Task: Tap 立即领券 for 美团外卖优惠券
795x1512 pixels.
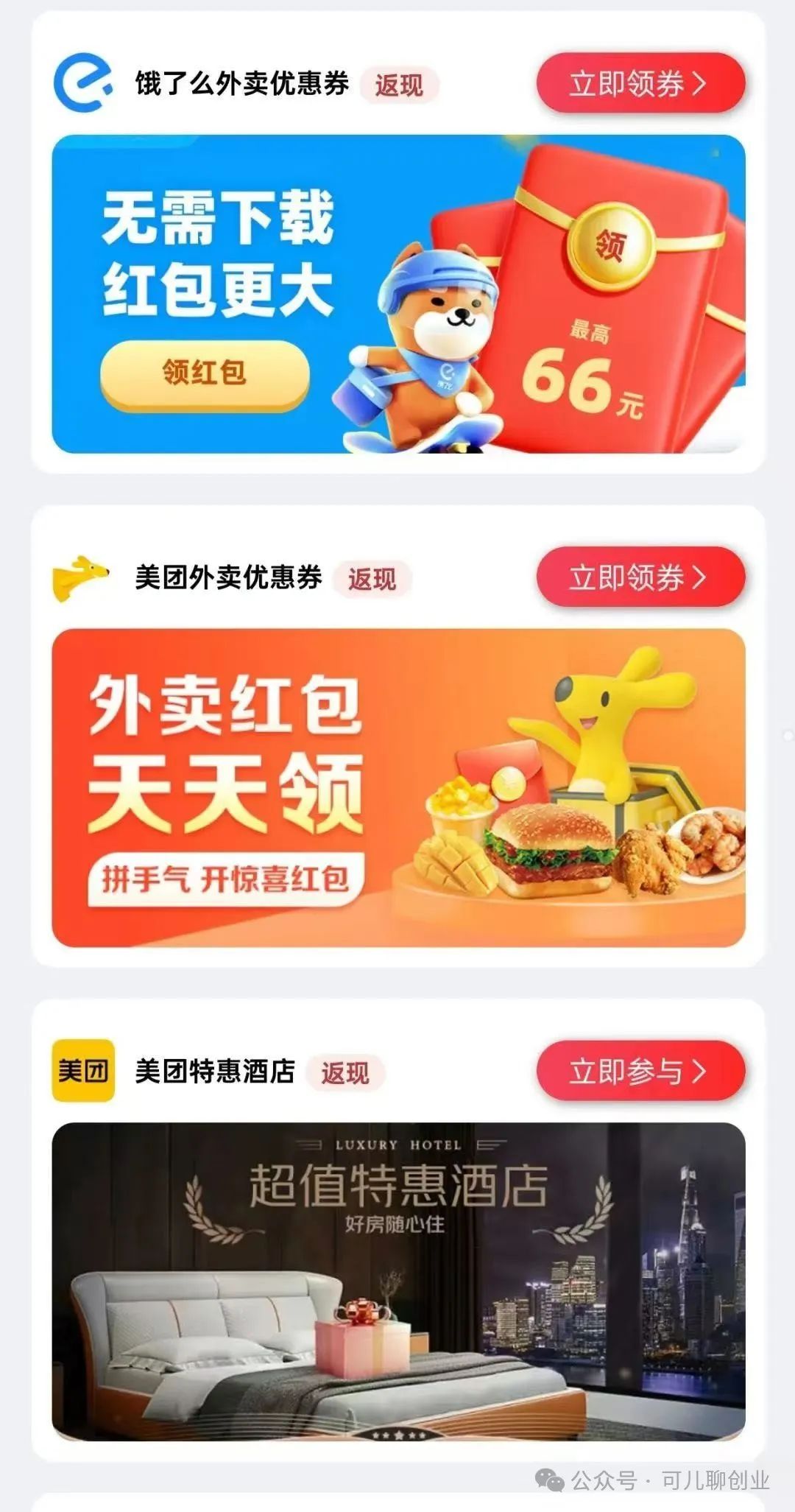Action: point(640,577)
